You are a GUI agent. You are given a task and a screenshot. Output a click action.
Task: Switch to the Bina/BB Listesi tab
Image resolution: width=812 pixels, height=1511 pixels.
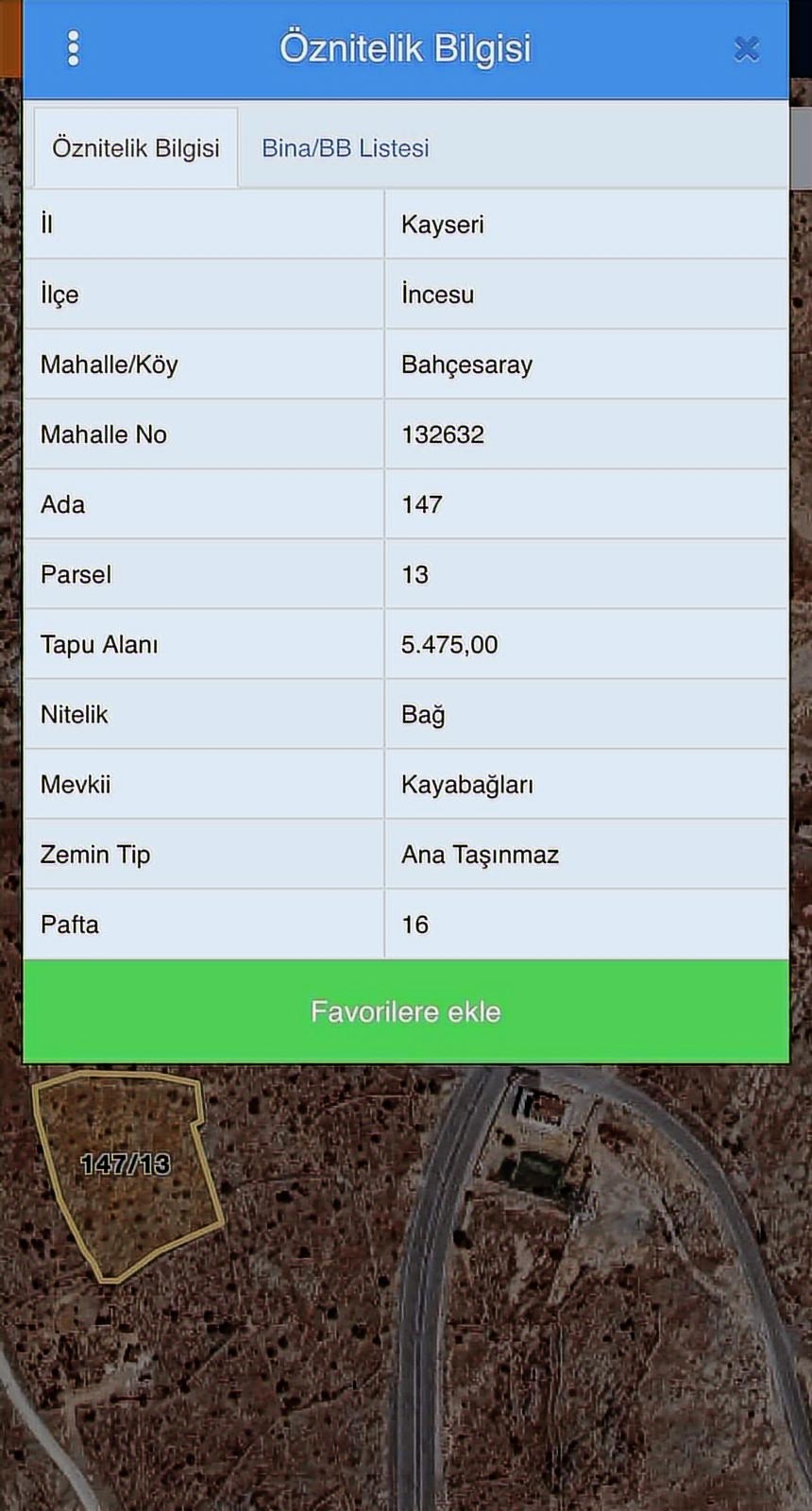click(x=345, y=148)
